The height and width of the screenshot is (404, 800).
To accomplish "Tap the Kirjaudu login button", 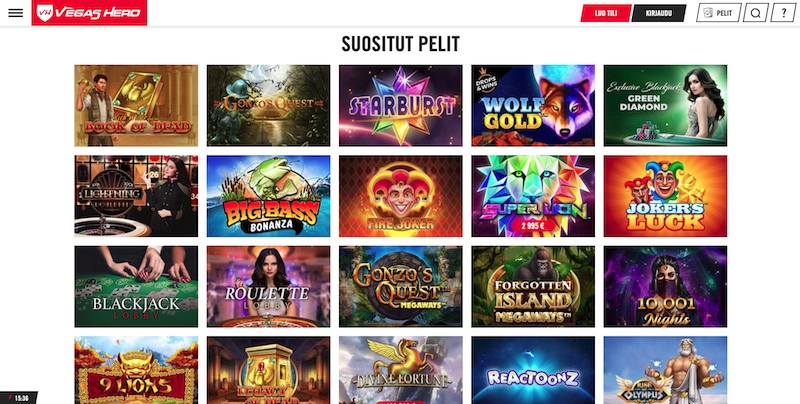I will click(657, 14).
